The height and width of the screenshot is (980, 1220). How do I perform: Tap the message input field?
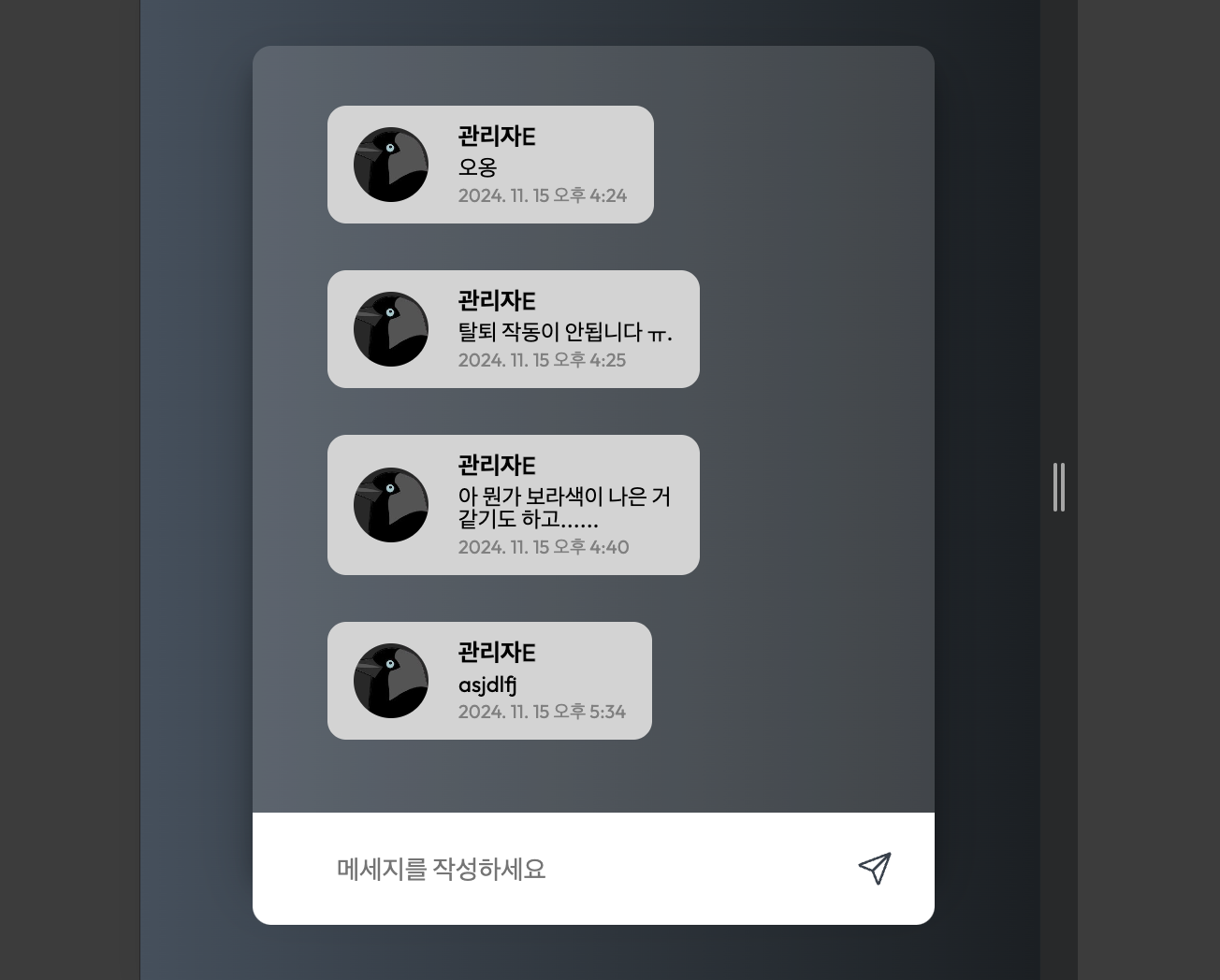click(x=561, y=869)
